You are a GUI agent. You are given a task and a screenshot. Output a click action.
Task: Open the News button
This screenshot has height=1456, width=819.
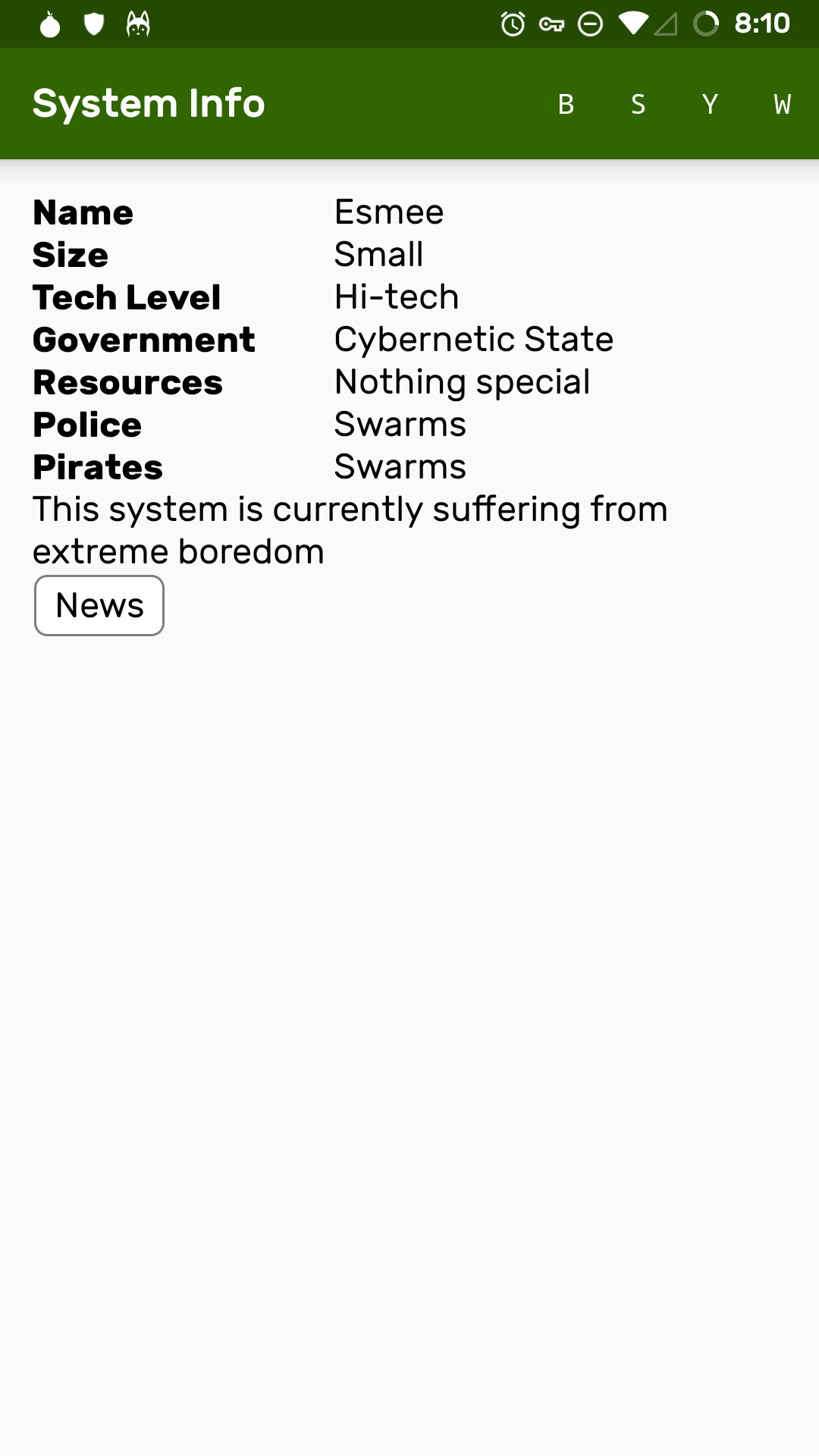pyautogui.click(x=99, y=605)
